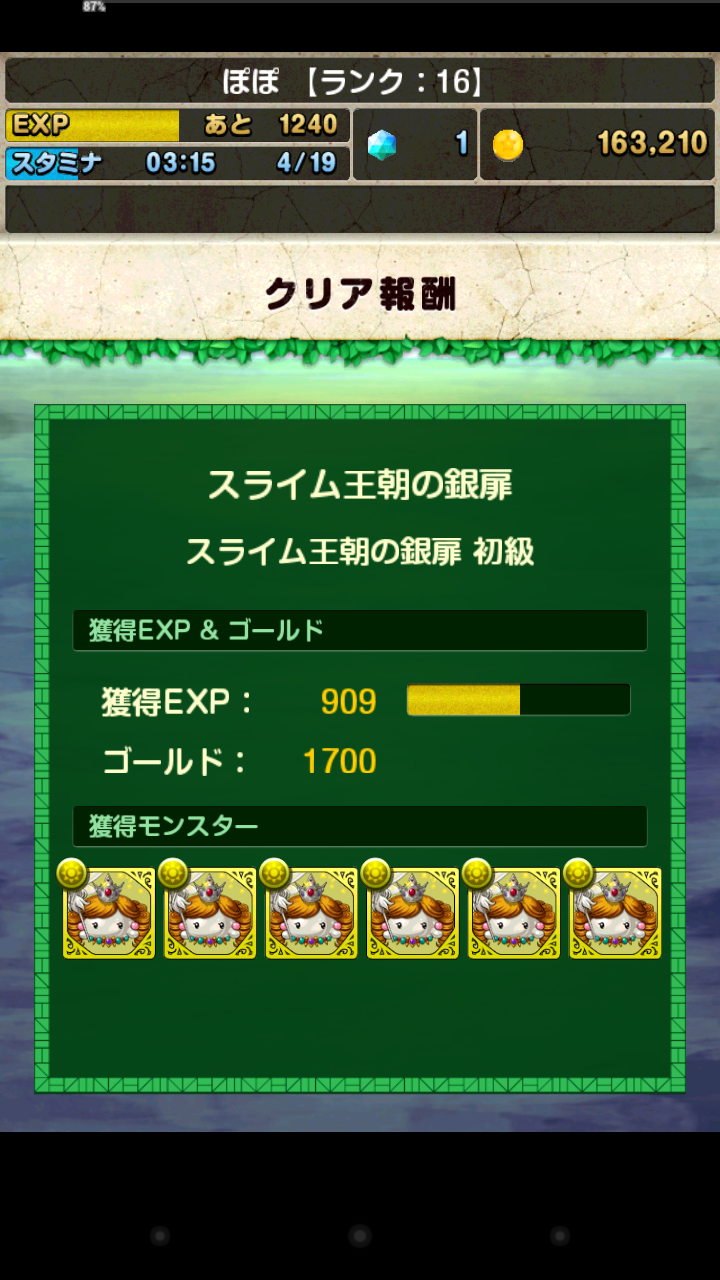The image size is (720, 1280).
Task: Tap the system home button
Action: (360, 1236)
